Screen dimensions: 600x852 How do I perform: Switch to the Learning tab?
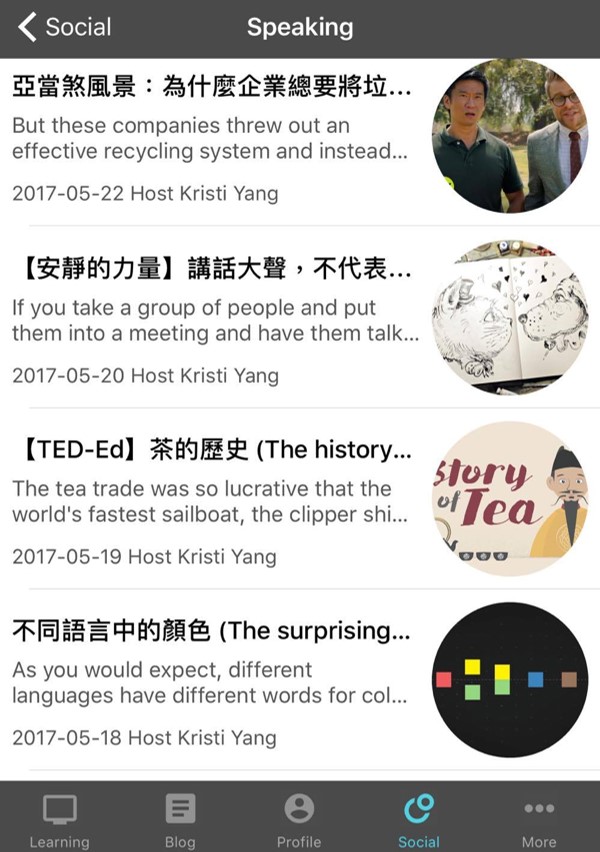(59, 820)
